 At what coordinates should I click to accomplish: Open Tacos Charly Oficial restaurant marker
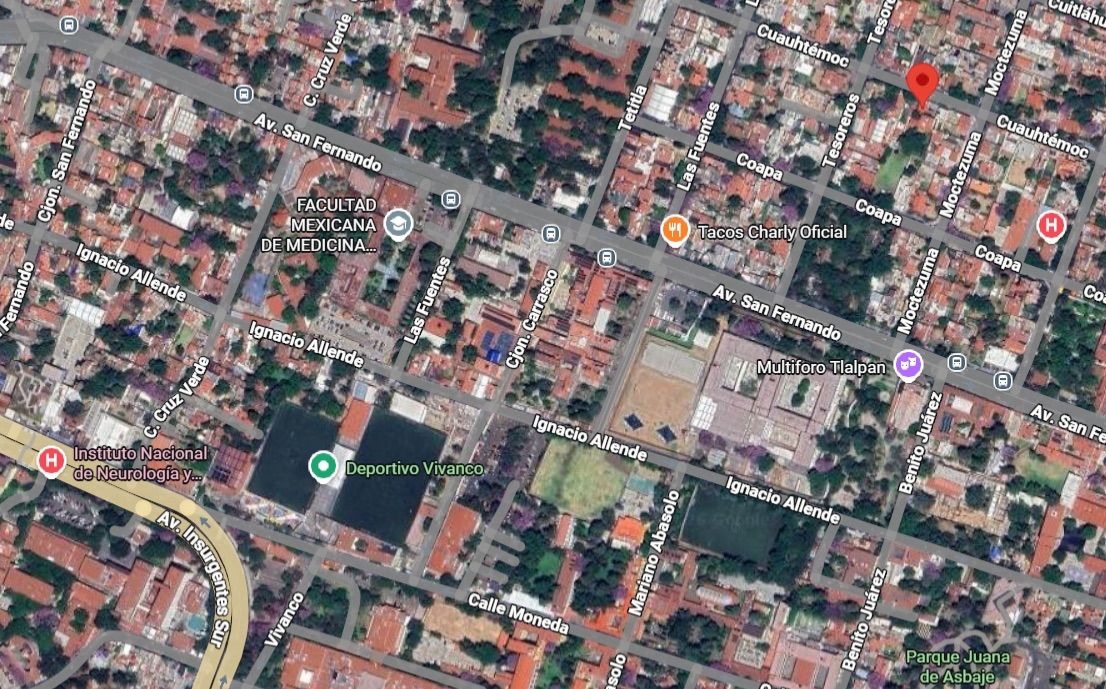tap(675, 230)
